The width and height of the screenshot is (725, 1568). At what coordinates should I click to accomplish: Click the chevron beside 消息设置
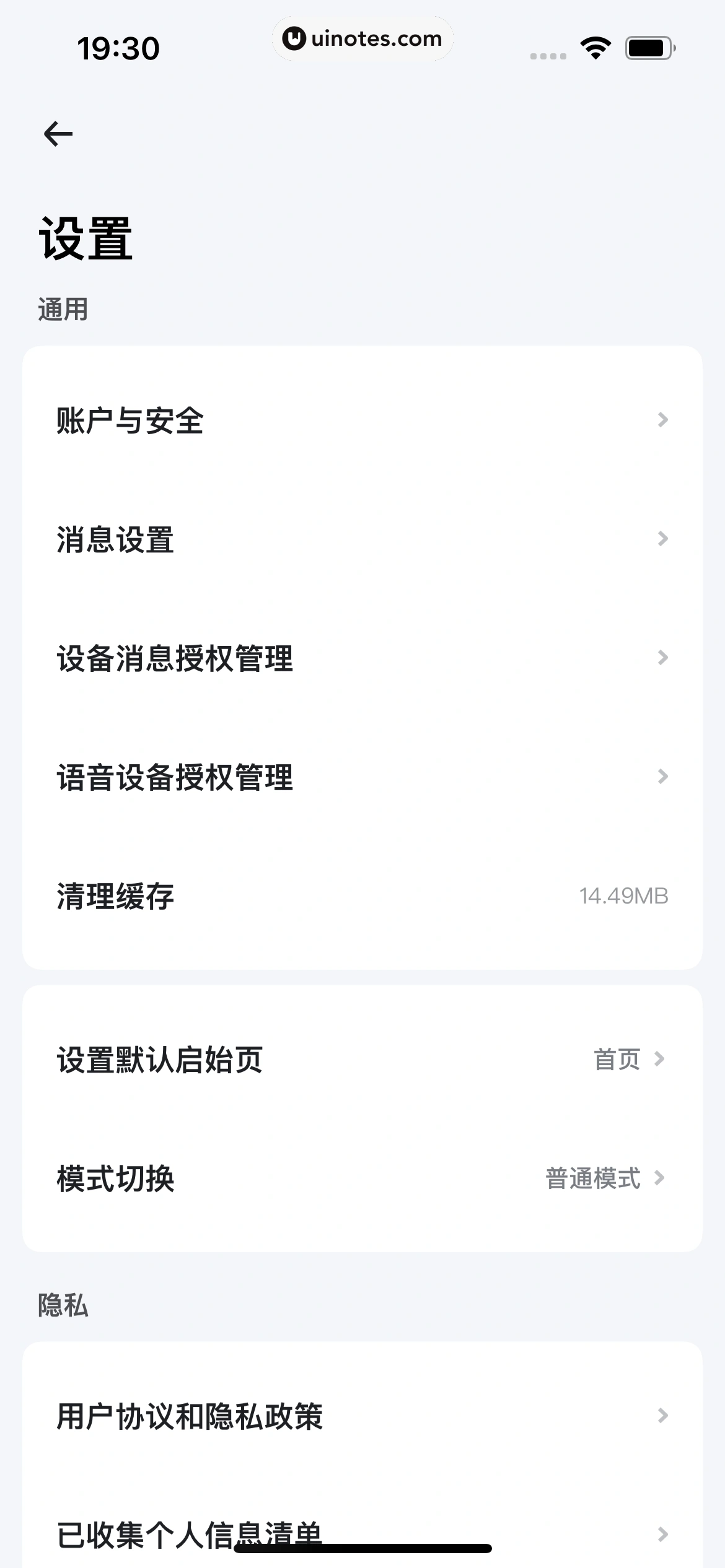[x=662, y=539]
